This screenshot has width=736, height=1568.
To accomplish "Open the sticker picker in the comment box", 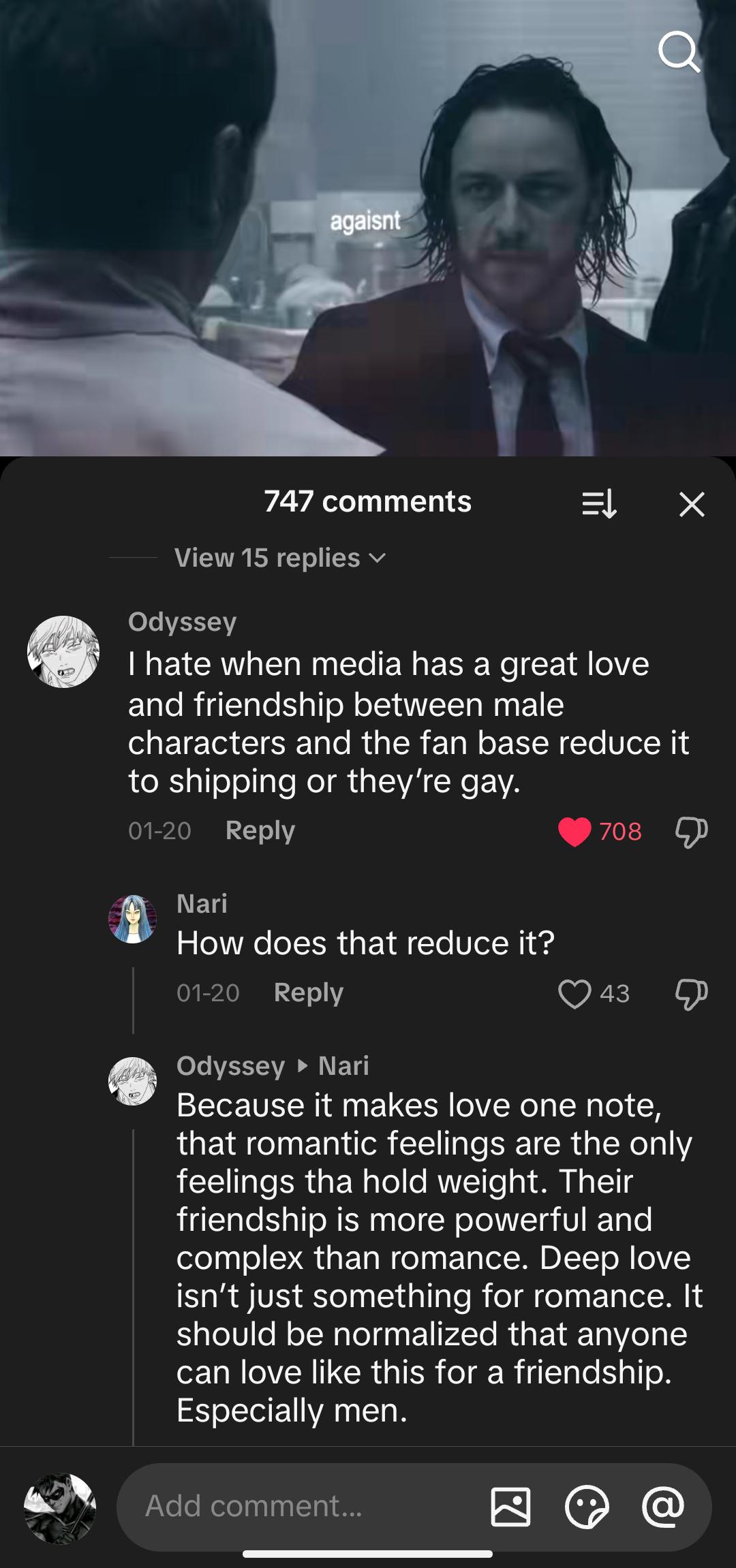I will (586, 1507).
